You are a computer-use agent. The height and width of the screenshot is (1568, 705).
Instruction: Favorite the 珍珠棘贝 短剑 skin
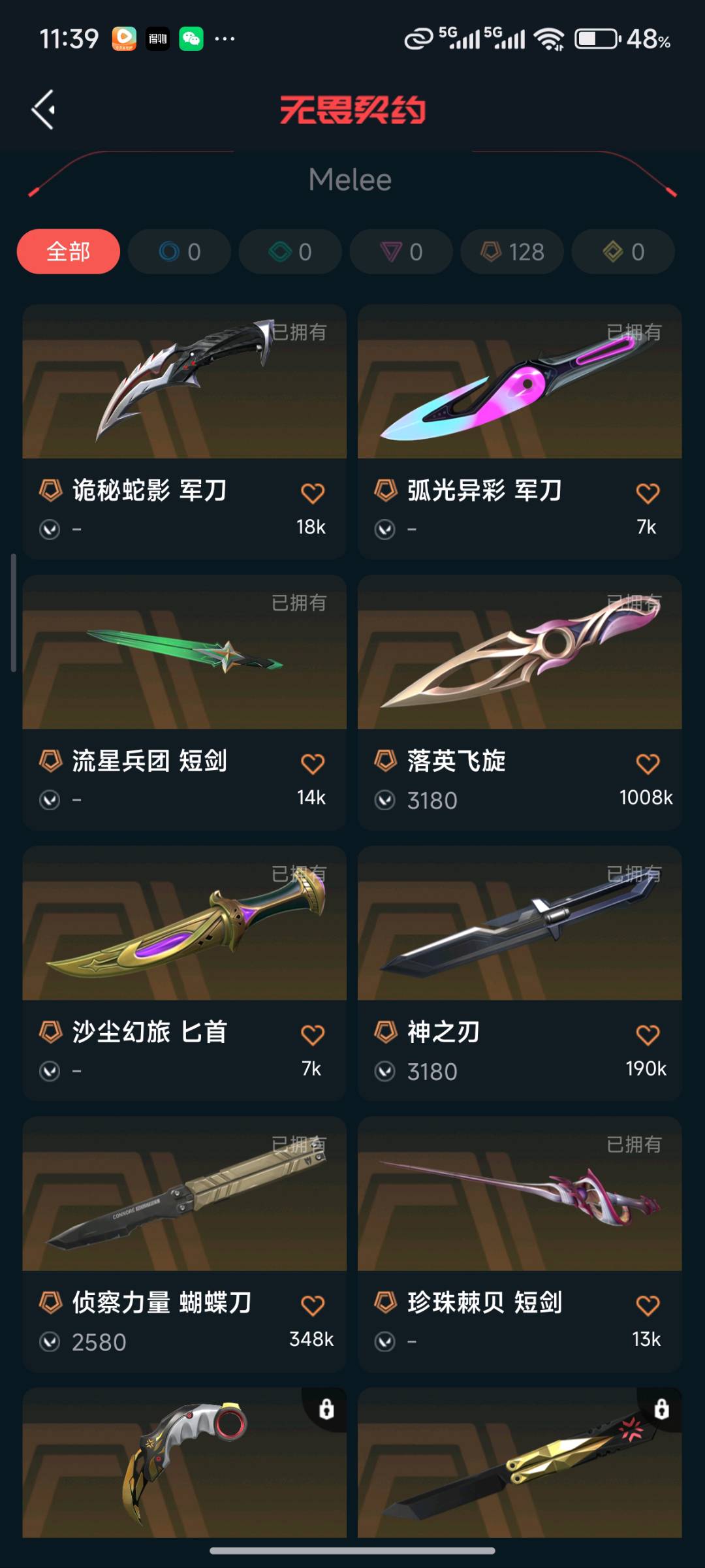pos(648,1305)
